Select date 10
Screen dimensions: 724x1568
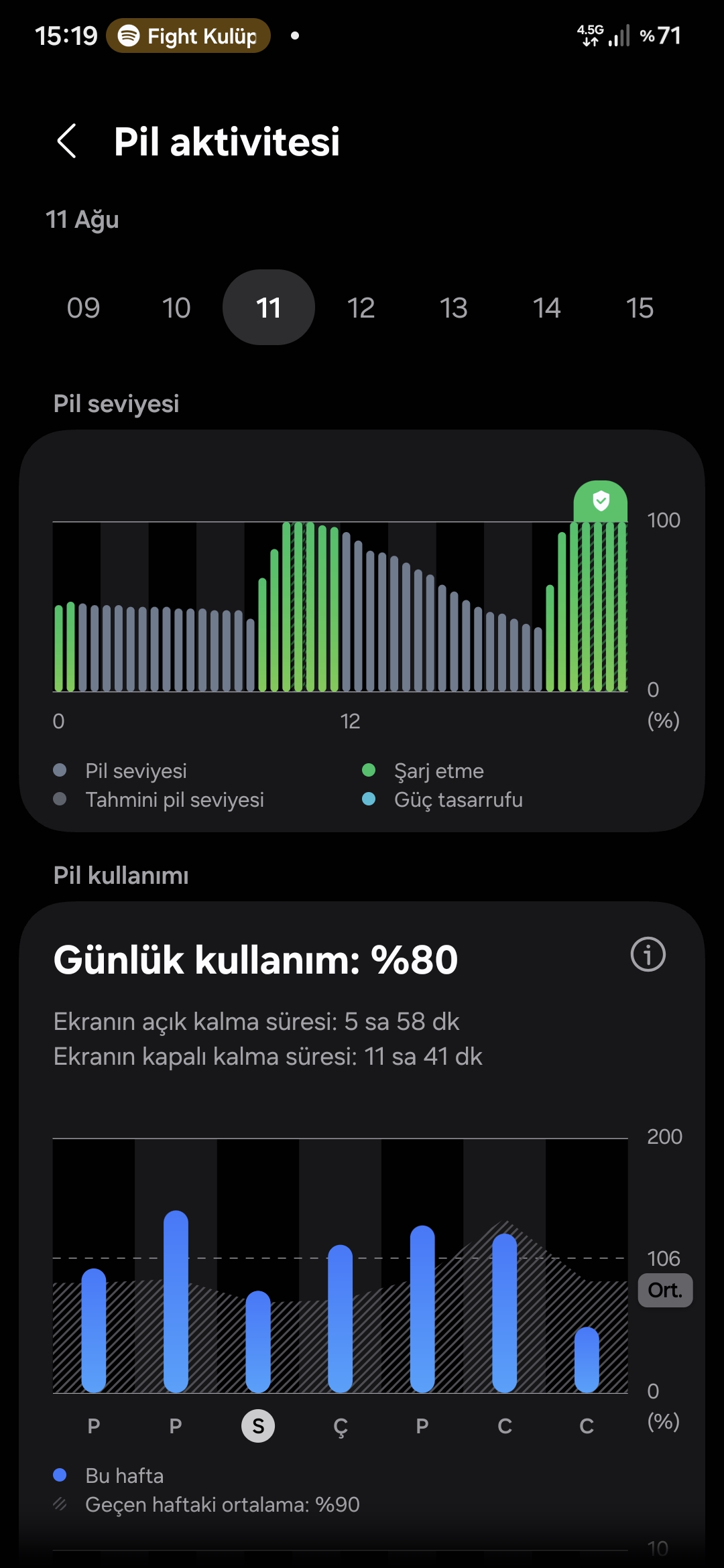(176, 308)
